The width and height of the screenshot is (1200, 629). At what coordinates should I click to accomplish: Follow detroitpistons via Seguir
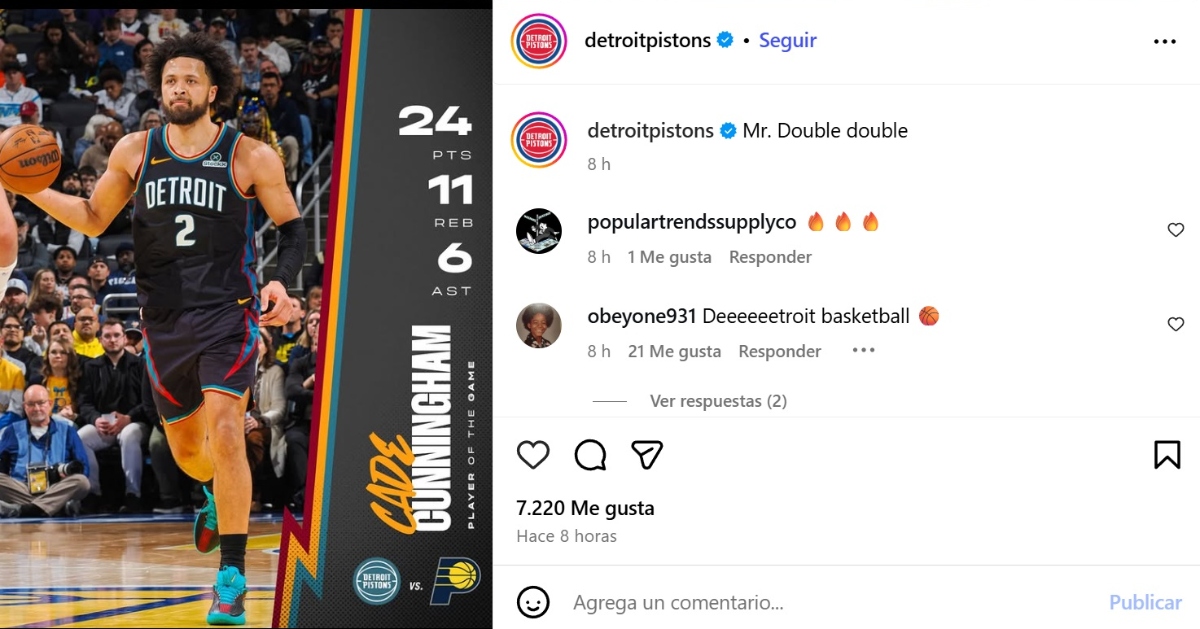point(787,41)
